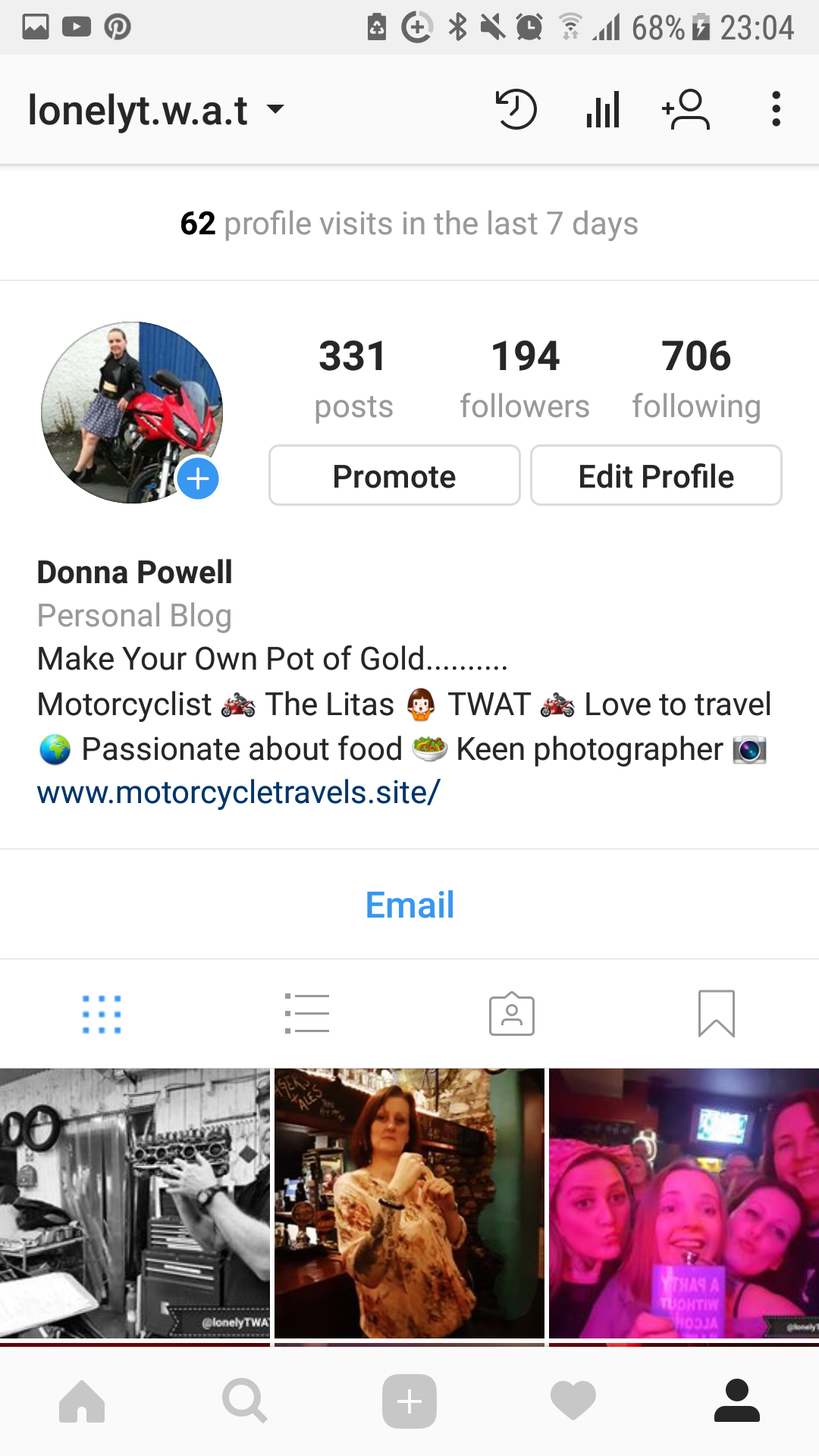Go to the home feed tab
Image resolution: width=819 pixels, height=1456 pixels.
82,1401
